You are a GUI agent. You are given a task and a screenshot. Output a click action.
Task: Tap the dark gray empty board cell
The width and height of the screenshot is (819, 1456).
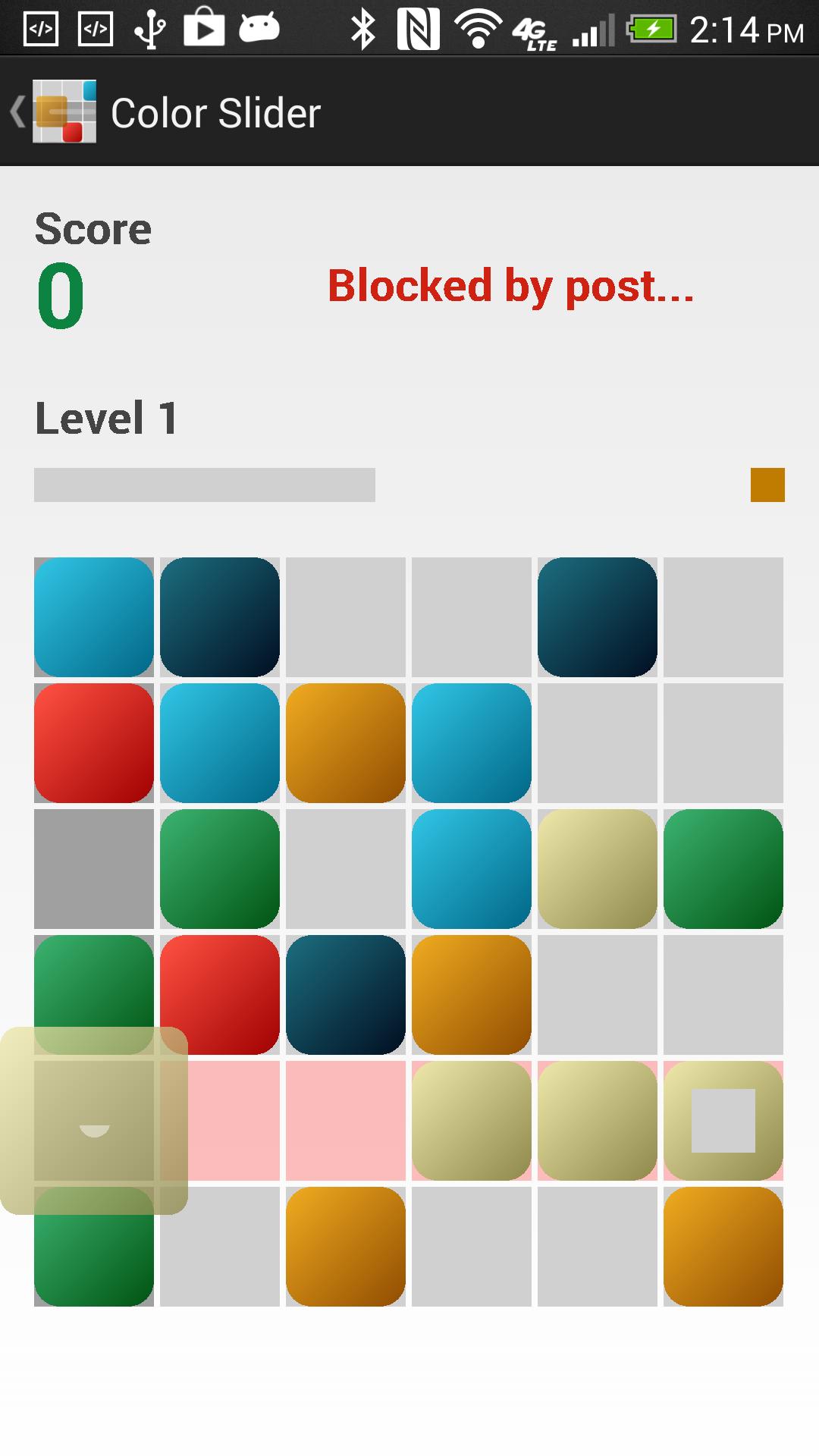click(x=93, y=868)
